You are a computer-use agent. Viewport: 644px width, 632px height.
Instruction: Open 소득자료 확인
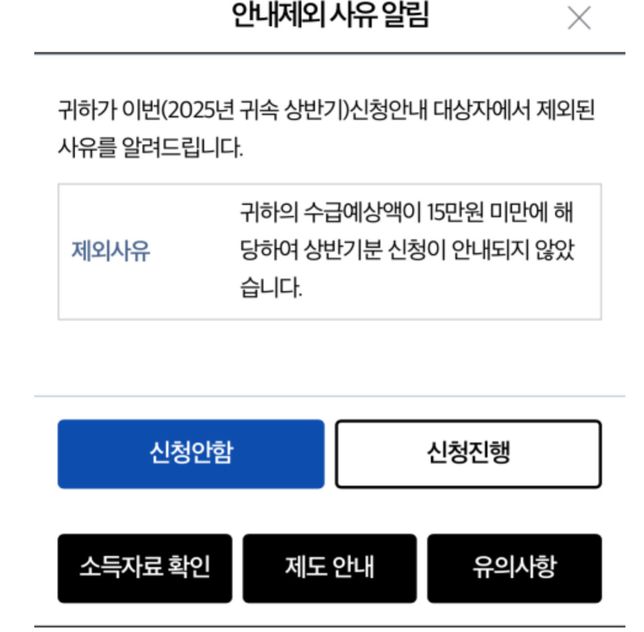(144, 568)
